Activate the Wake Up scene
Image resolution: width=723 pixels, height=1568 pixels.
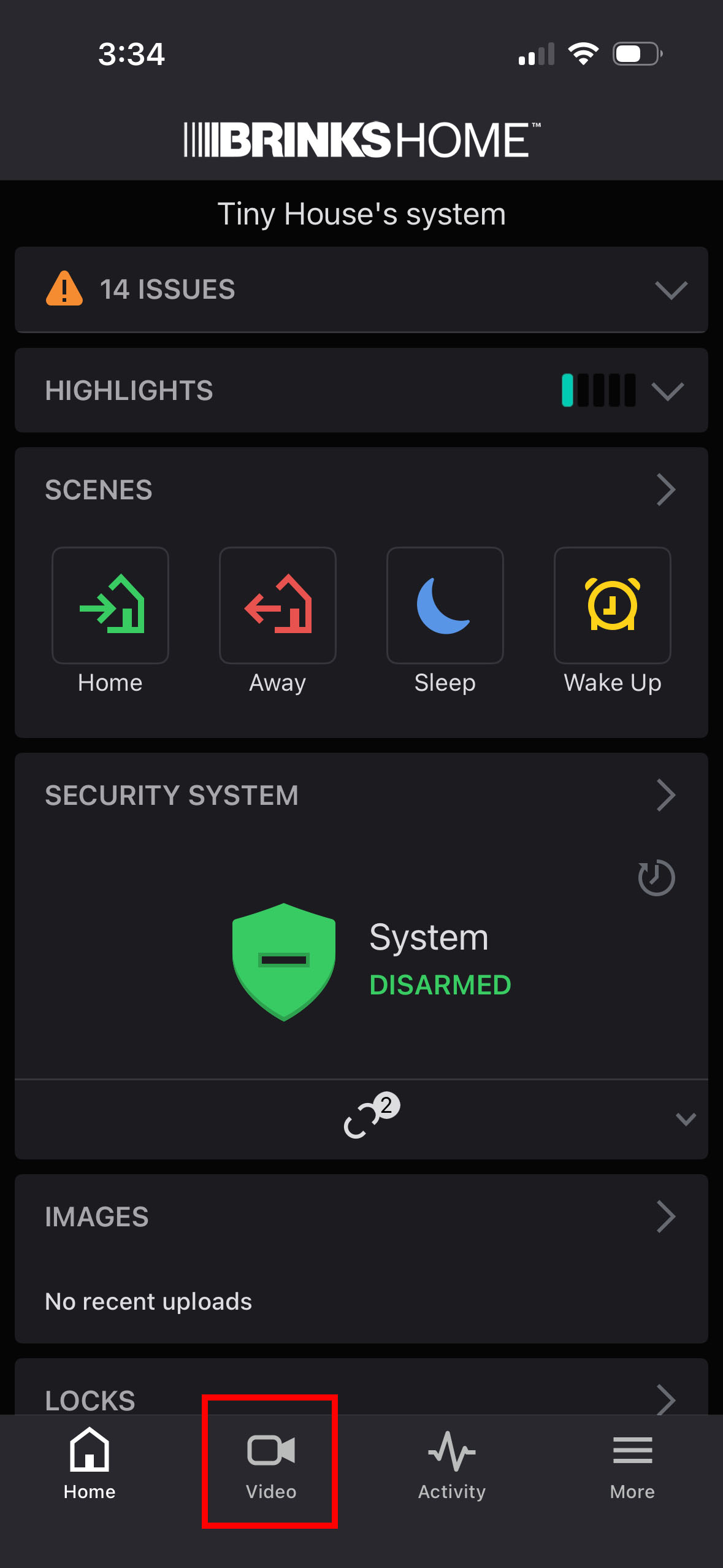[612, 605]
